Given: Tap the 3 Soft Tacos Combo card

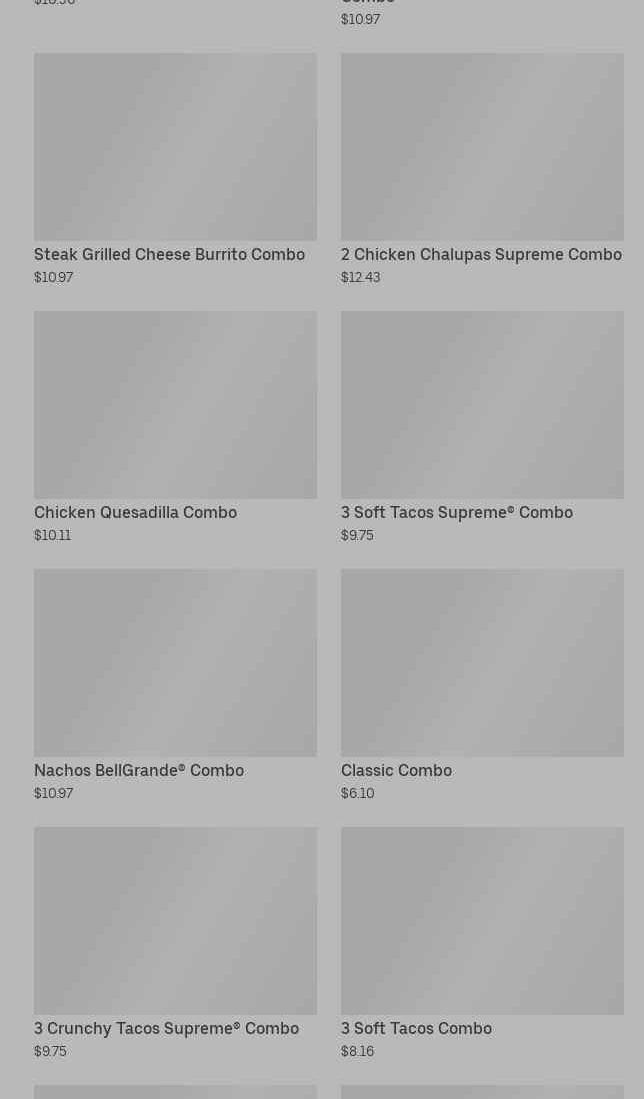Looking at the screenshot, I should point(482,944).
